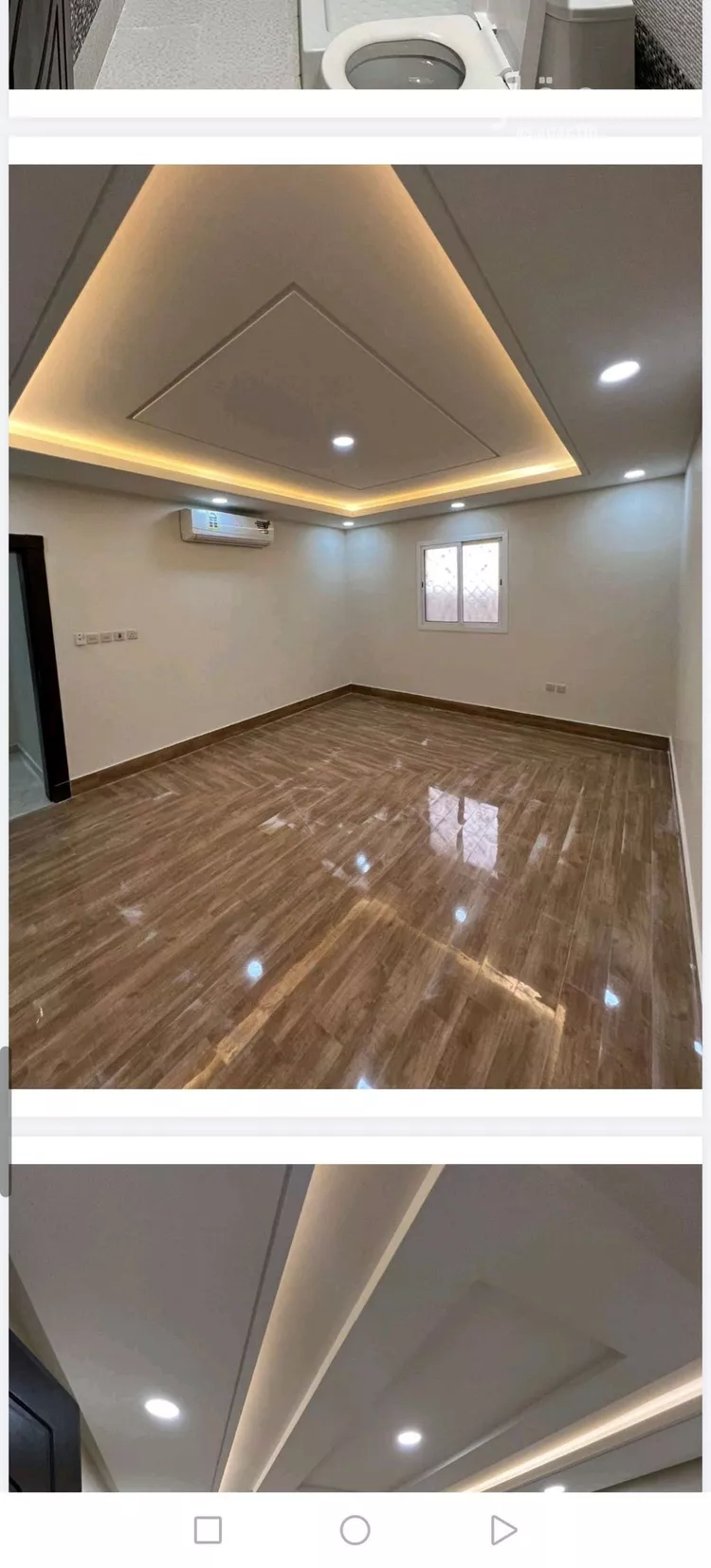
Task: Tap the light switches on the left wall
Action: click(106, 636)
